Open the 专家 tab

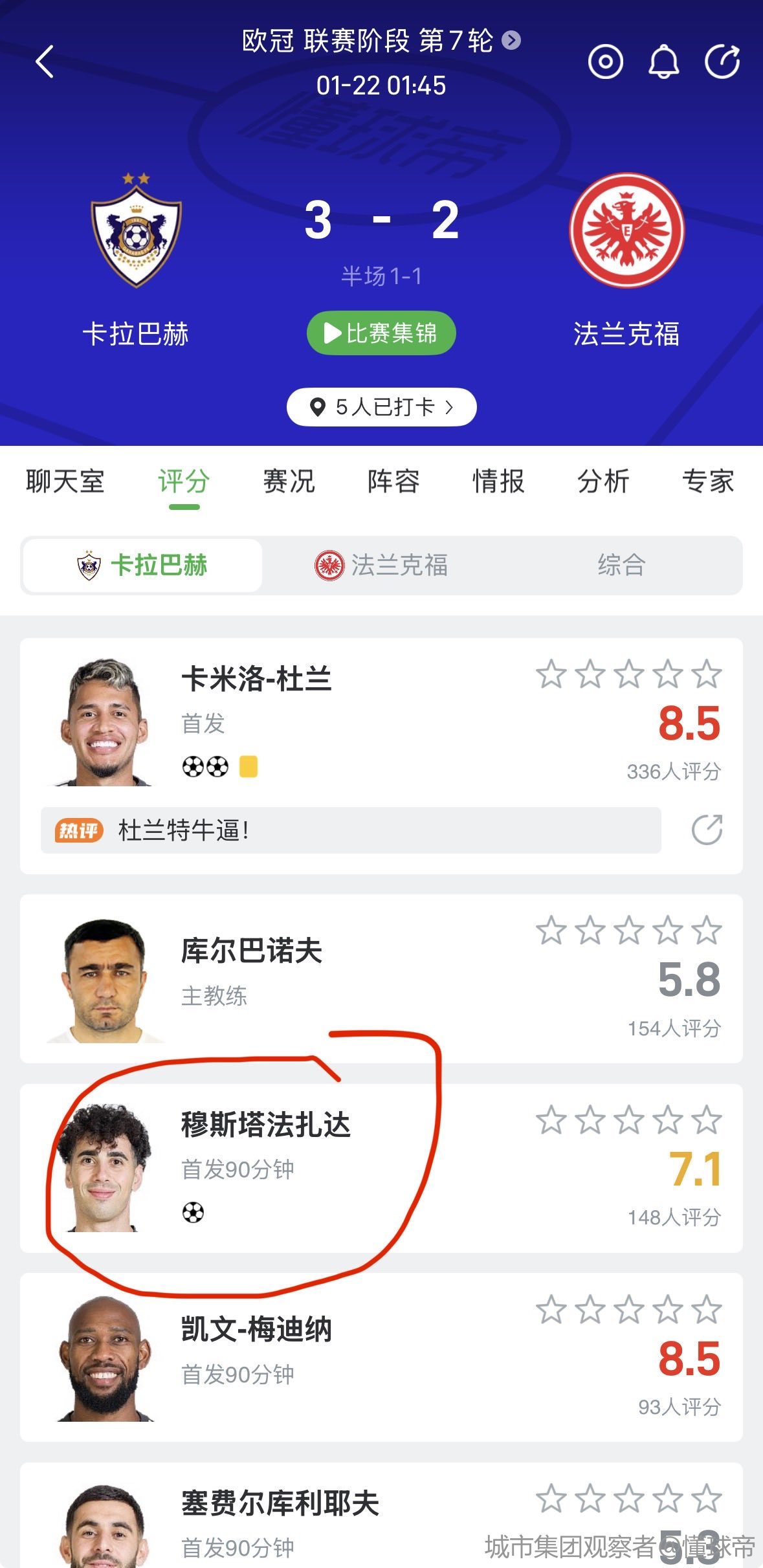[708, 481]
